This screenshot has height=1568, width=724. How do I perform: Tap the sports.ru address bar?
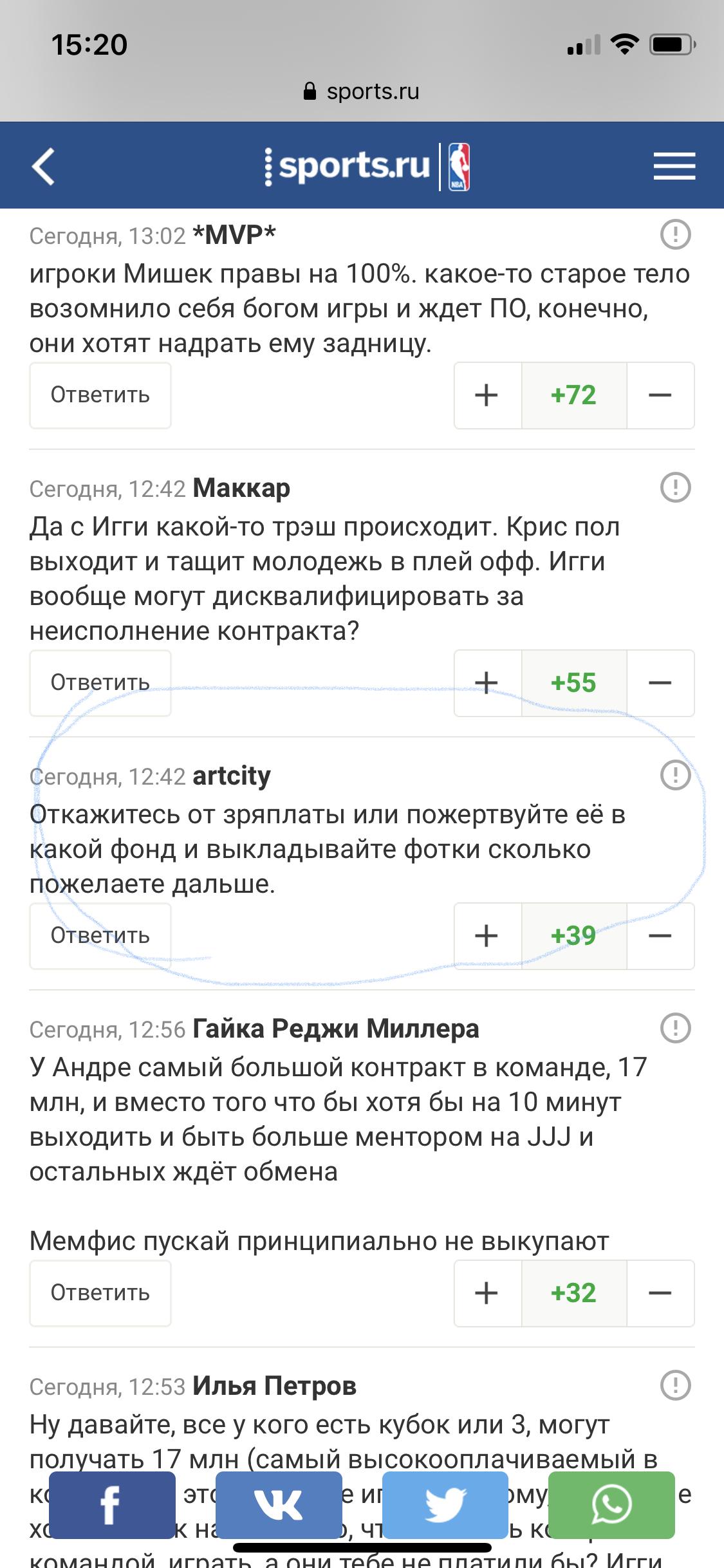362,91
